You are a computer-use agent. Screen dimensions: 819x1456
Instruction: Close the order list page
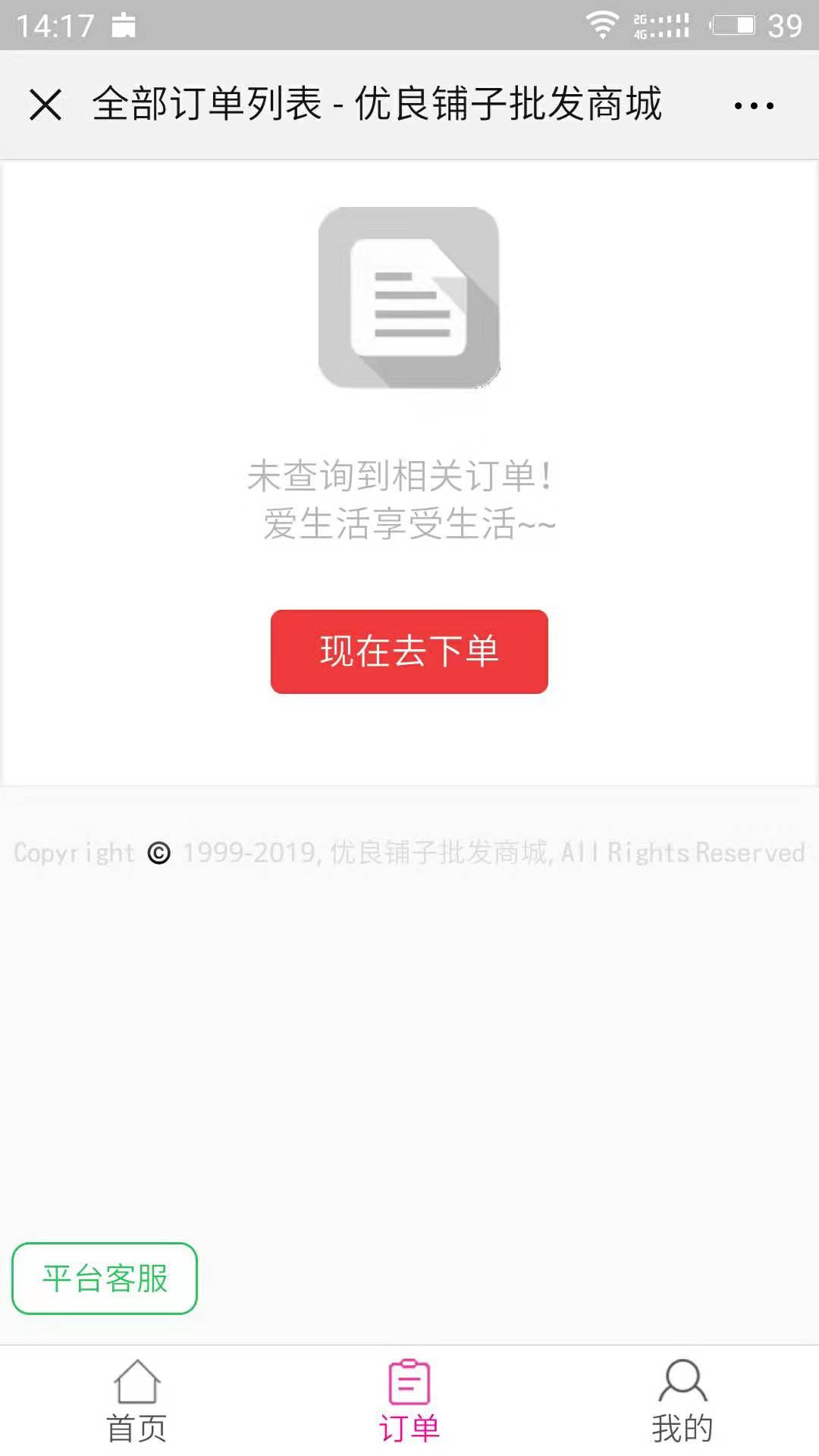[45, 105]
